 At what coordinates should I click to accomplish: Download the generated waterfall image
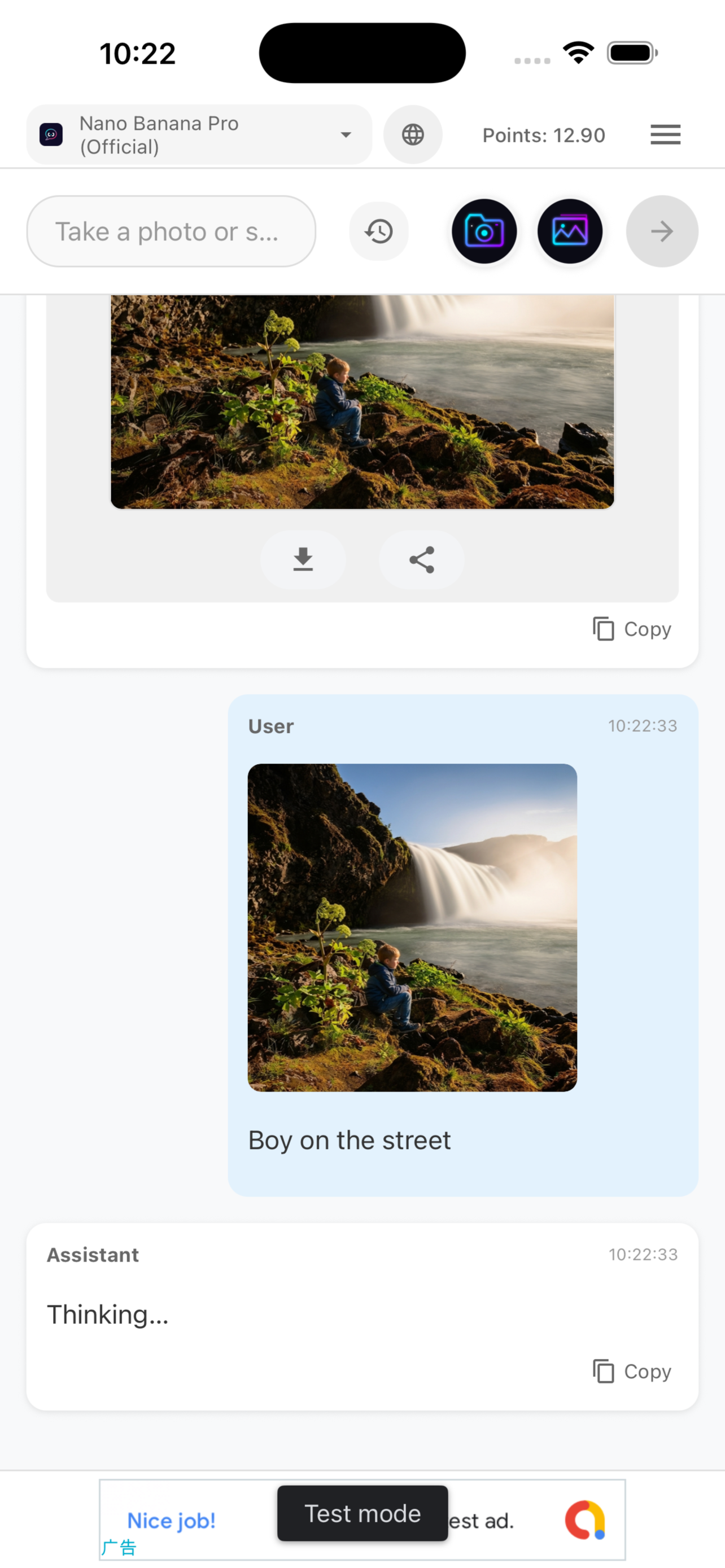[x=303, y=559]
